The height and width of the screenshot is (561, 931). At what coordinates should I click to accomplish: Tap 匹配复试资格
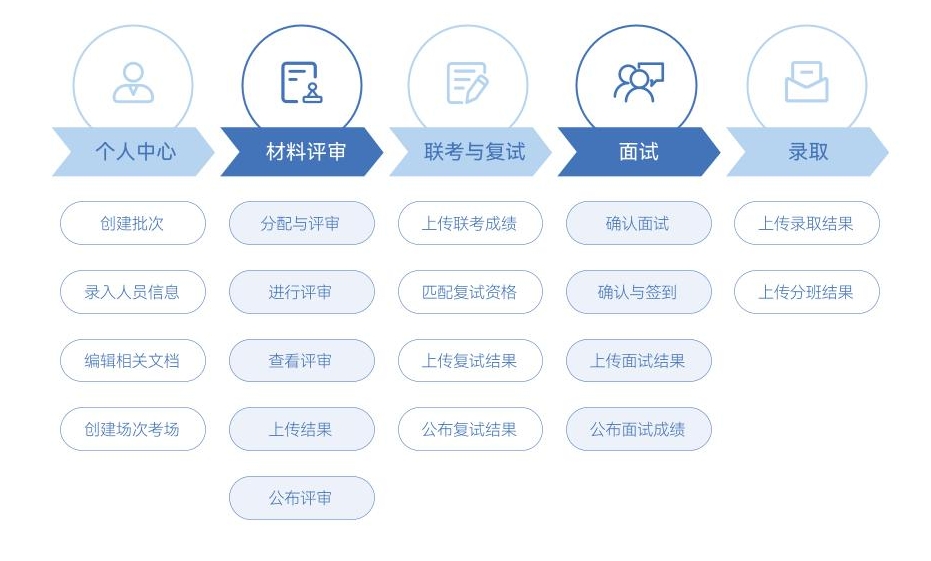pos(469,292)
